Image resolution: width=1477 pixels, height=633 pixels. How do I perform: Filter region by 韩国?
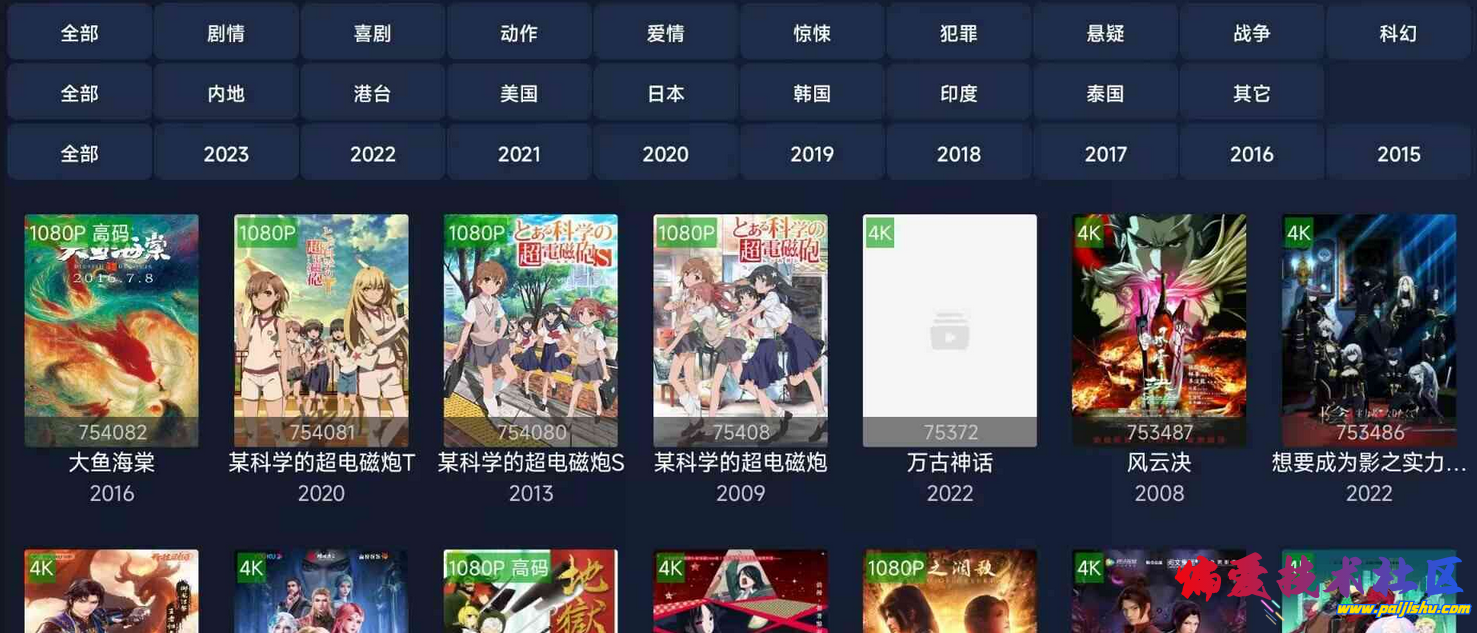pyautogui.click(x=812, y=93)
